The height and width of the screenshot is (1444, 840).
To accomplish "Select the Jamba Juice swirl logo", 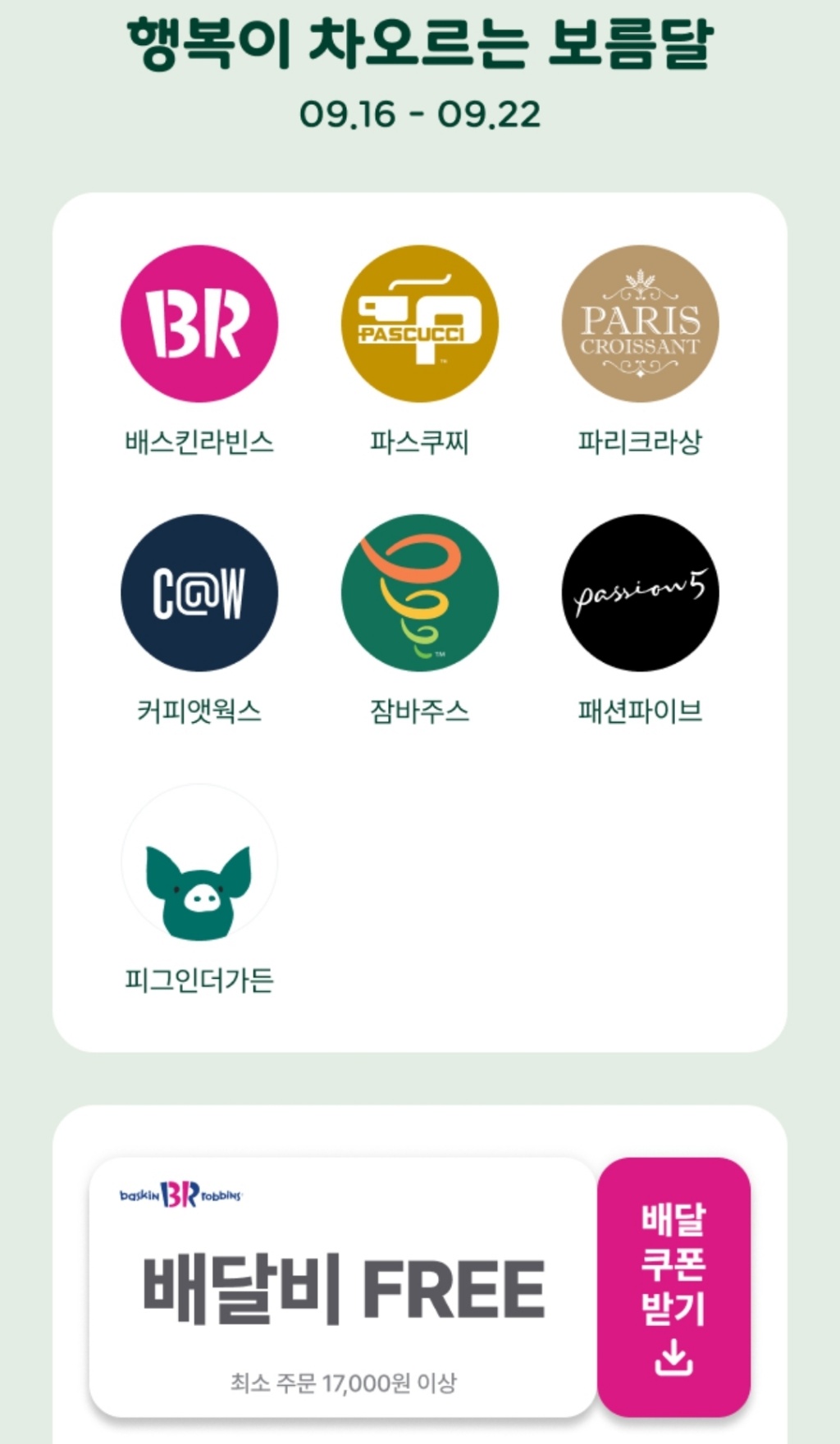I will [420, 592].
